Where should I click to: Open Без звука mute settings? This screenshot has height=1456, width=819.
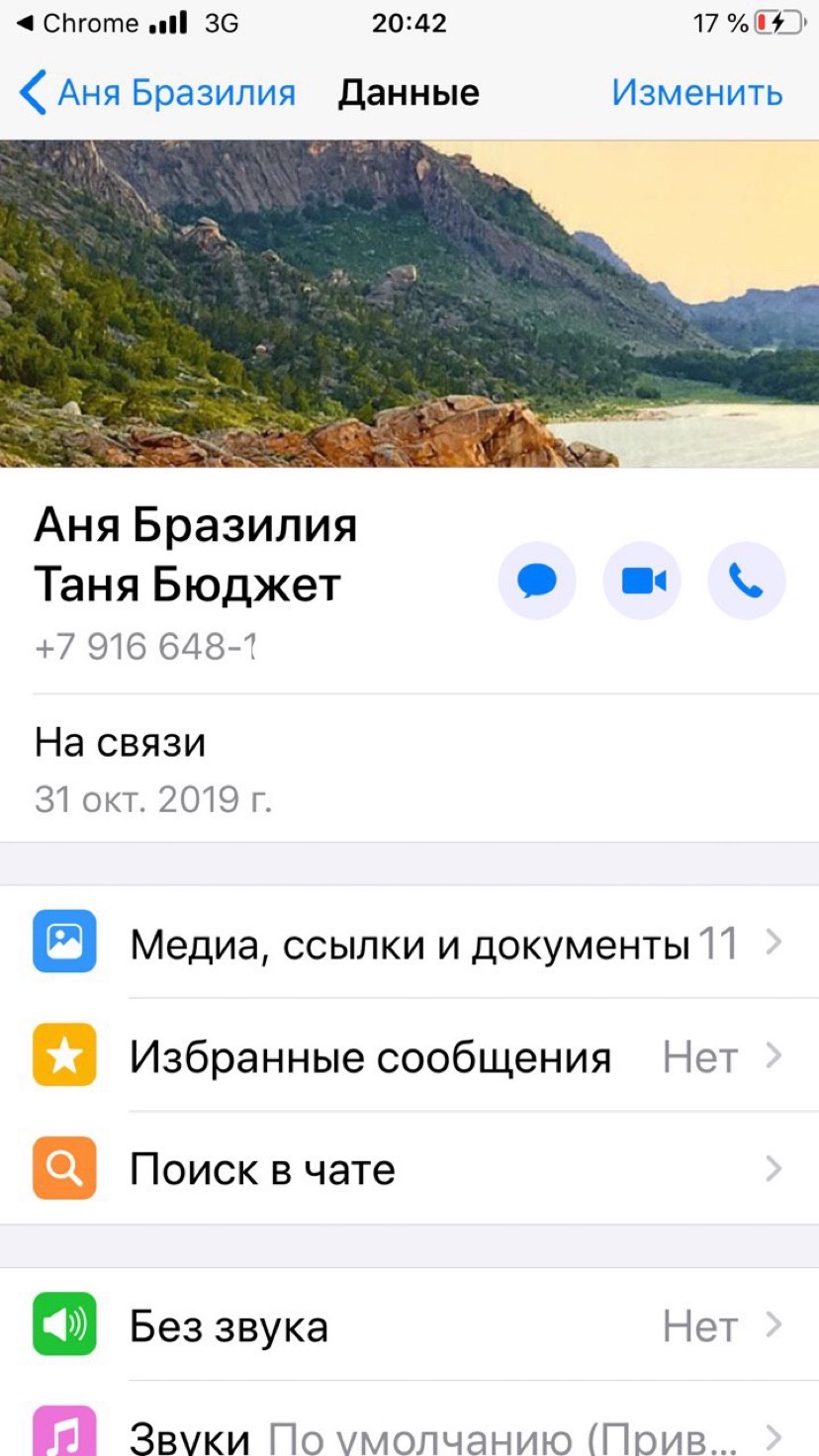409,1325
